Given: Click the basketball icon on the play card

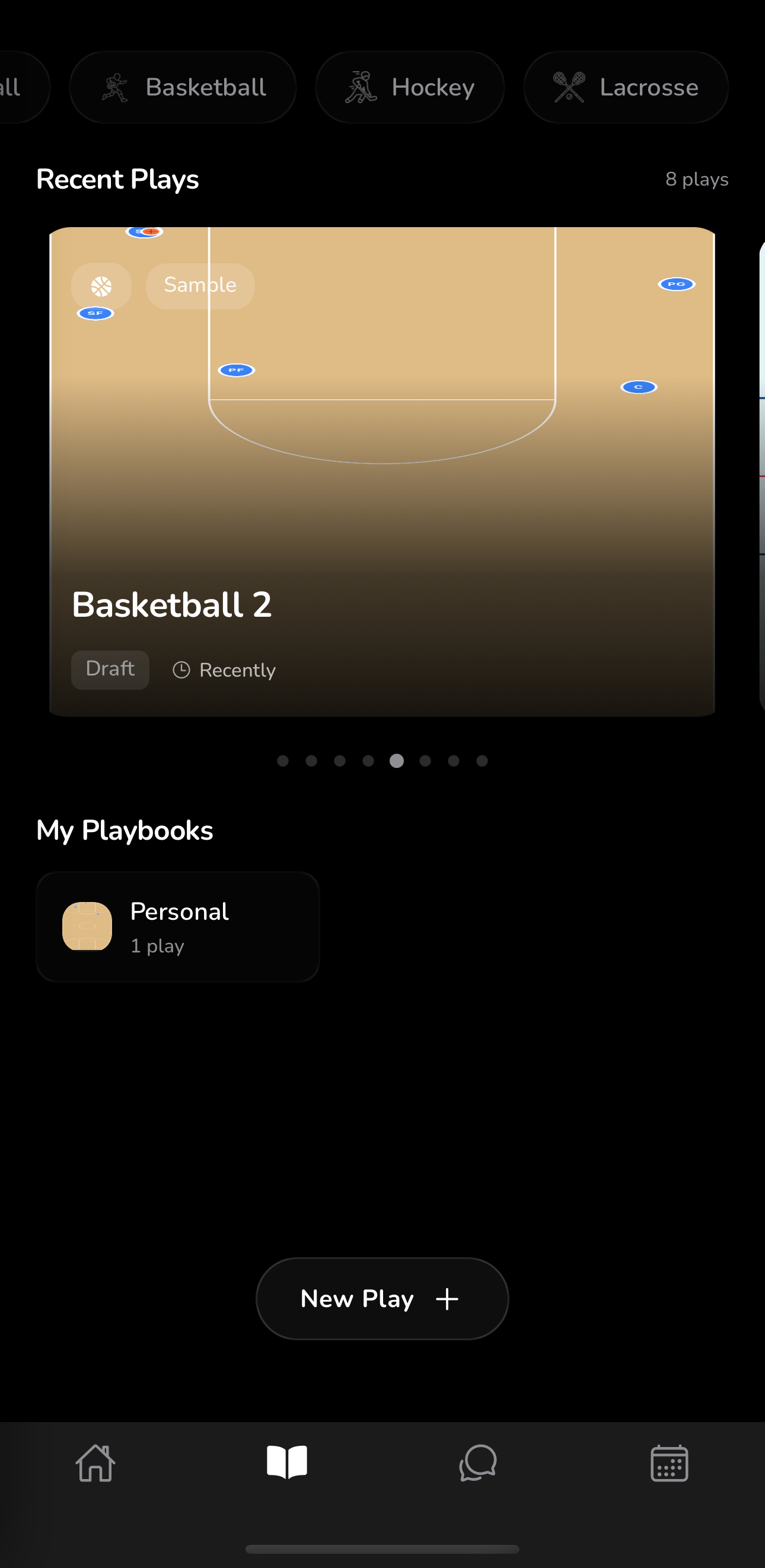Looking at the screenshot, I should [x=100, y=285].
